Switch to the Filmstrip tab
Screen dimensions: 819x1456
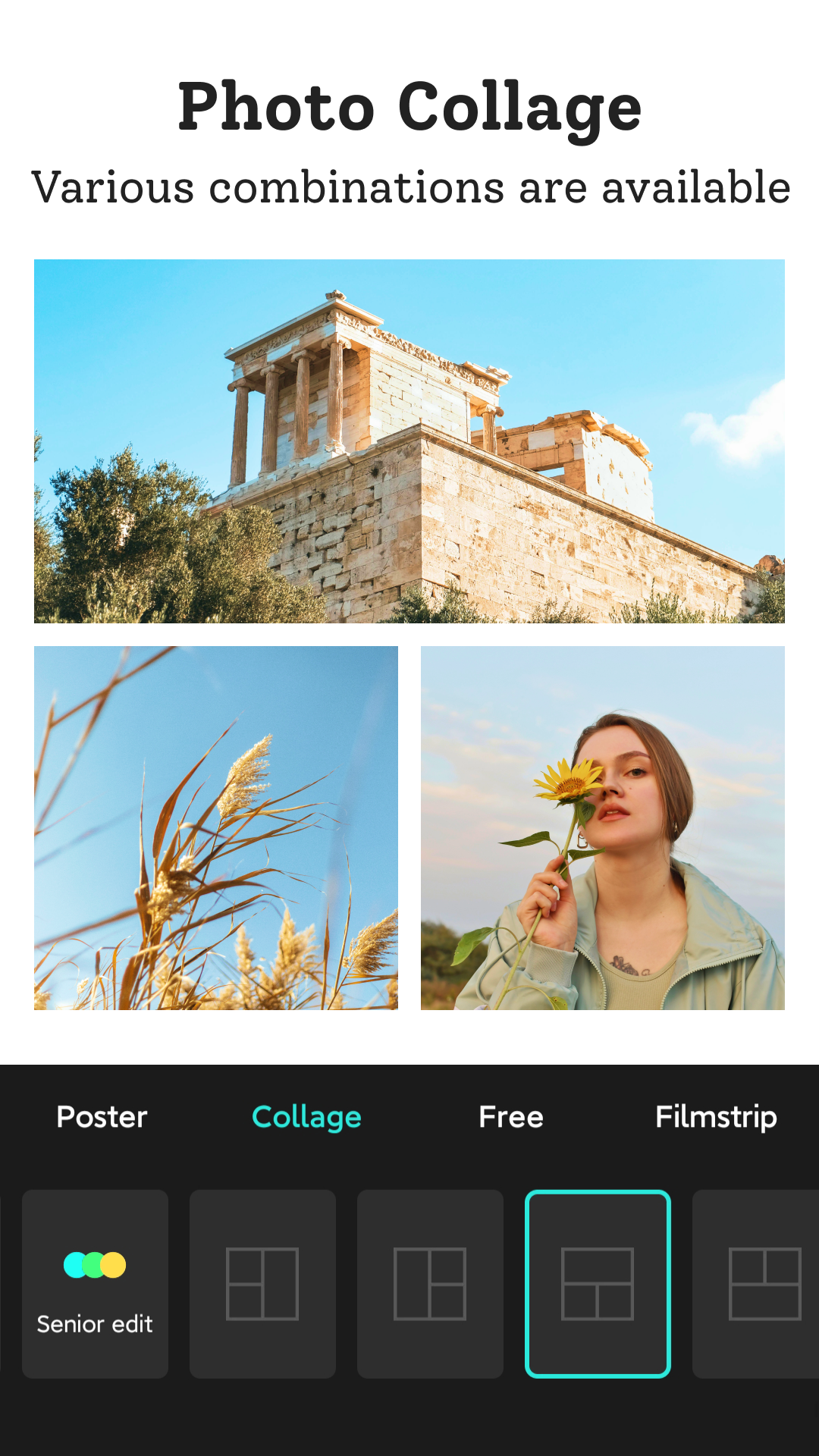716,1117
